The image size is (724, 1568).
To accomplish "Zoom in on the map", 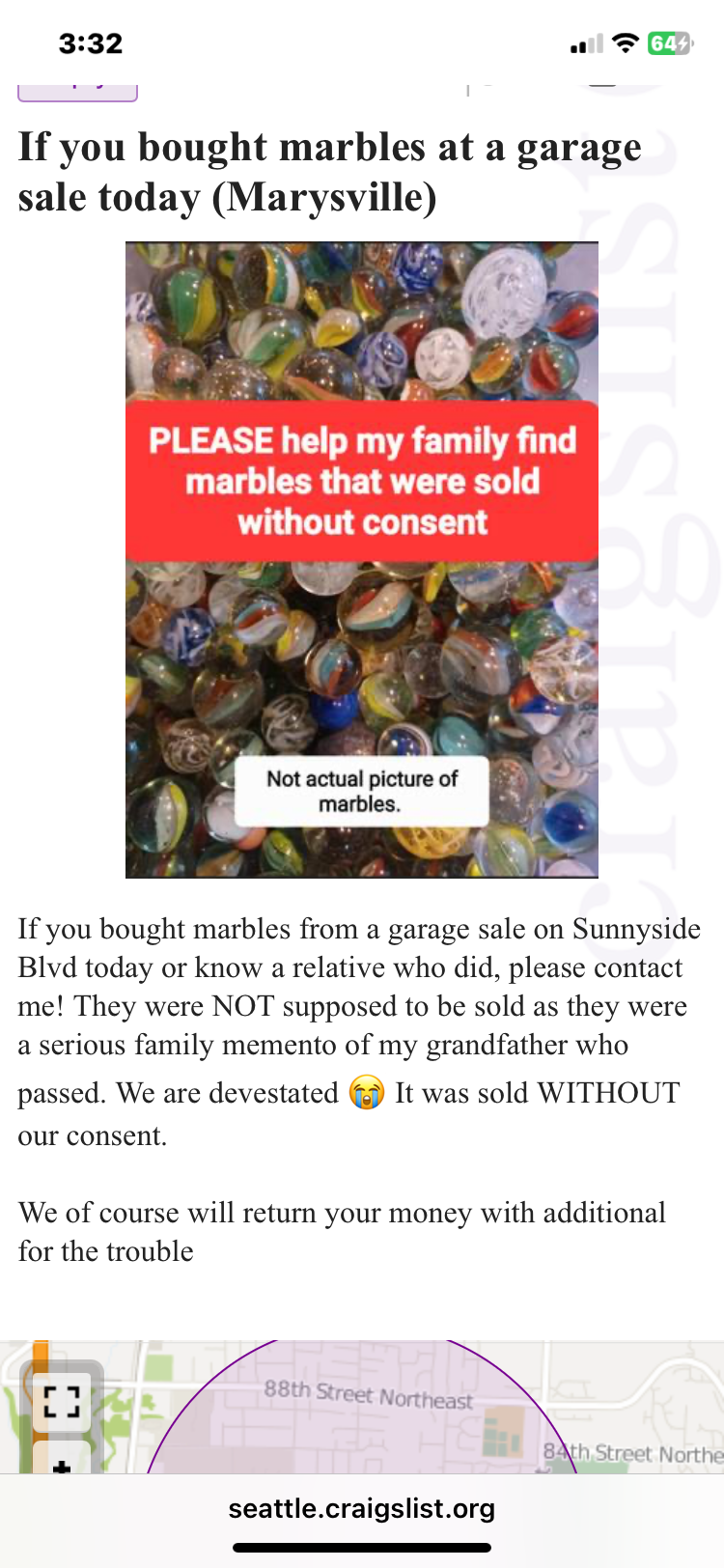I will pyautogui.click(x=62, y=1459).
